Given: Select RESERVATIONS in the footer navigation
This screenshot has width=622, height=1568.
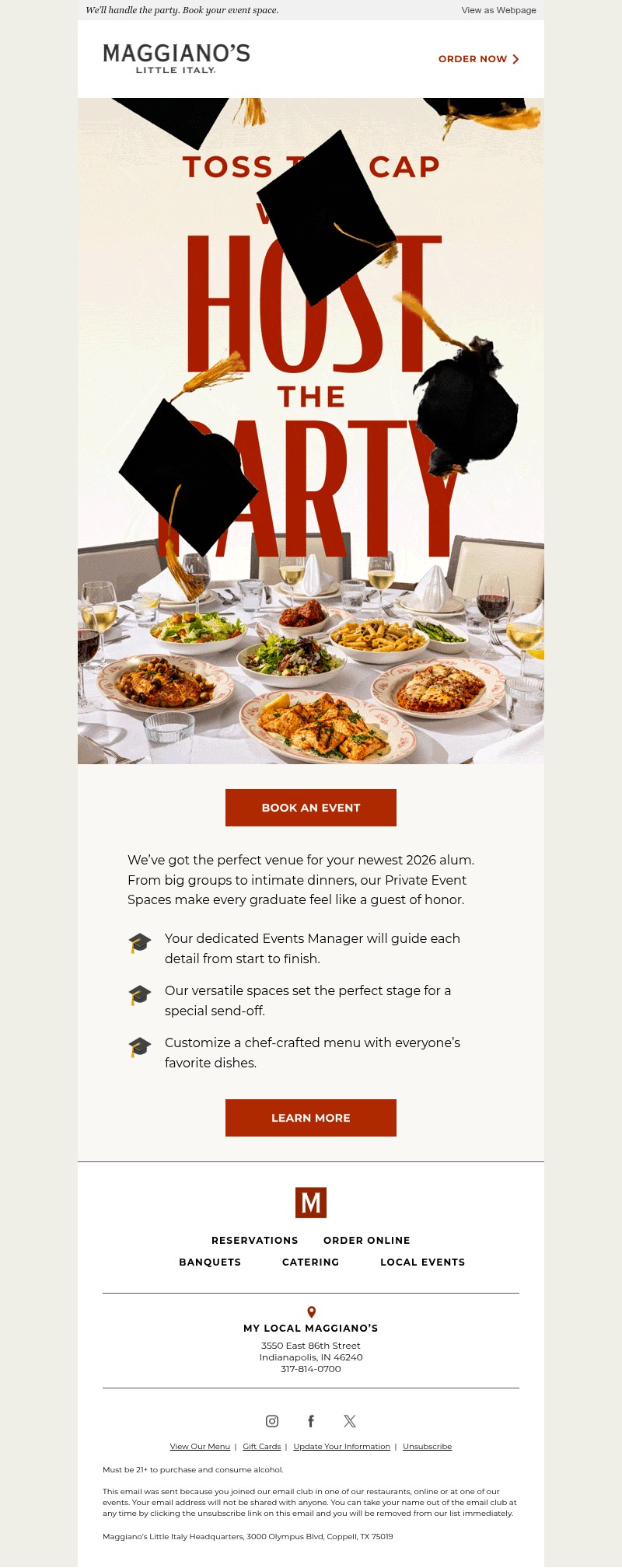Looking at the screenshot, I should [x=255, y=1241].
